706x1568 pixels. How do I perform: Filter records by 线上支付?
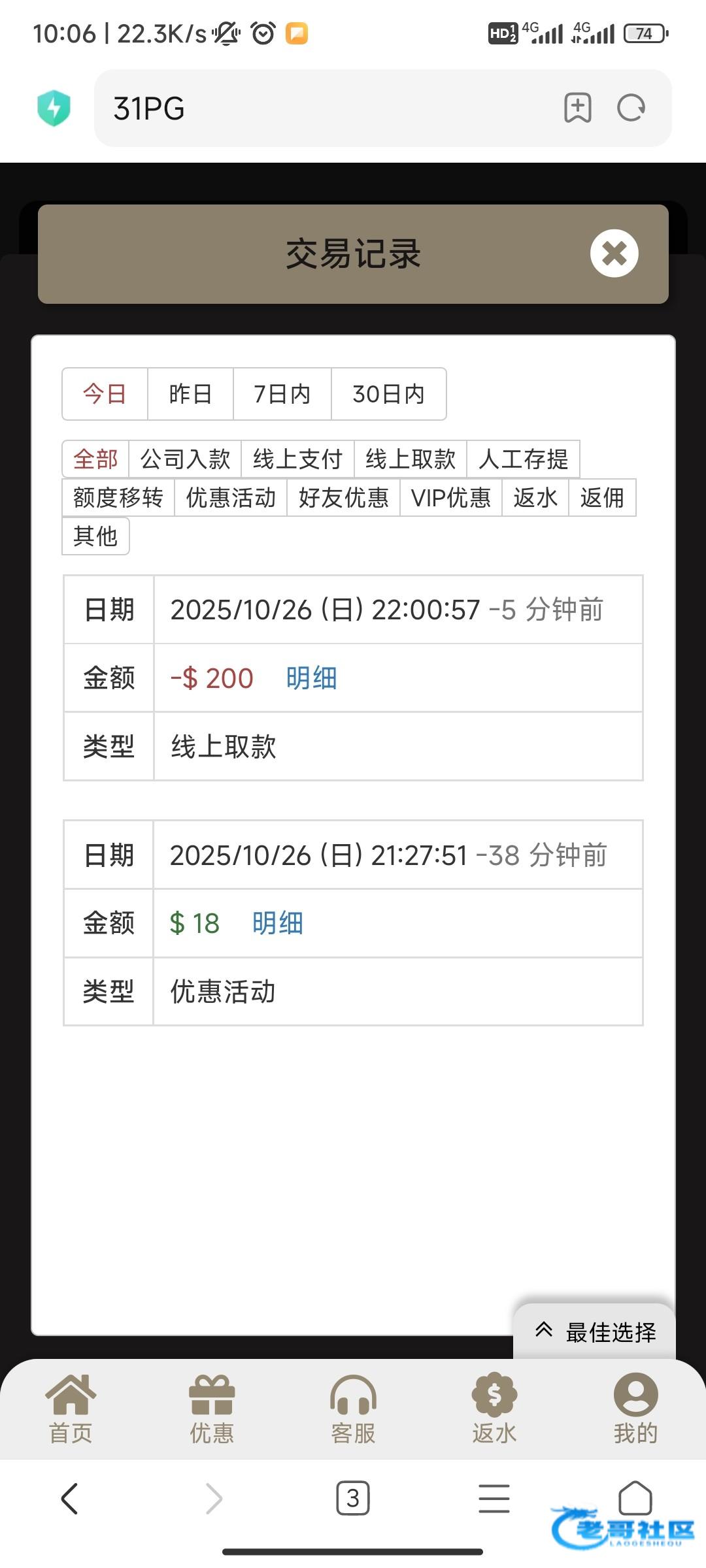pyautogui.click(x=297, y=459)
